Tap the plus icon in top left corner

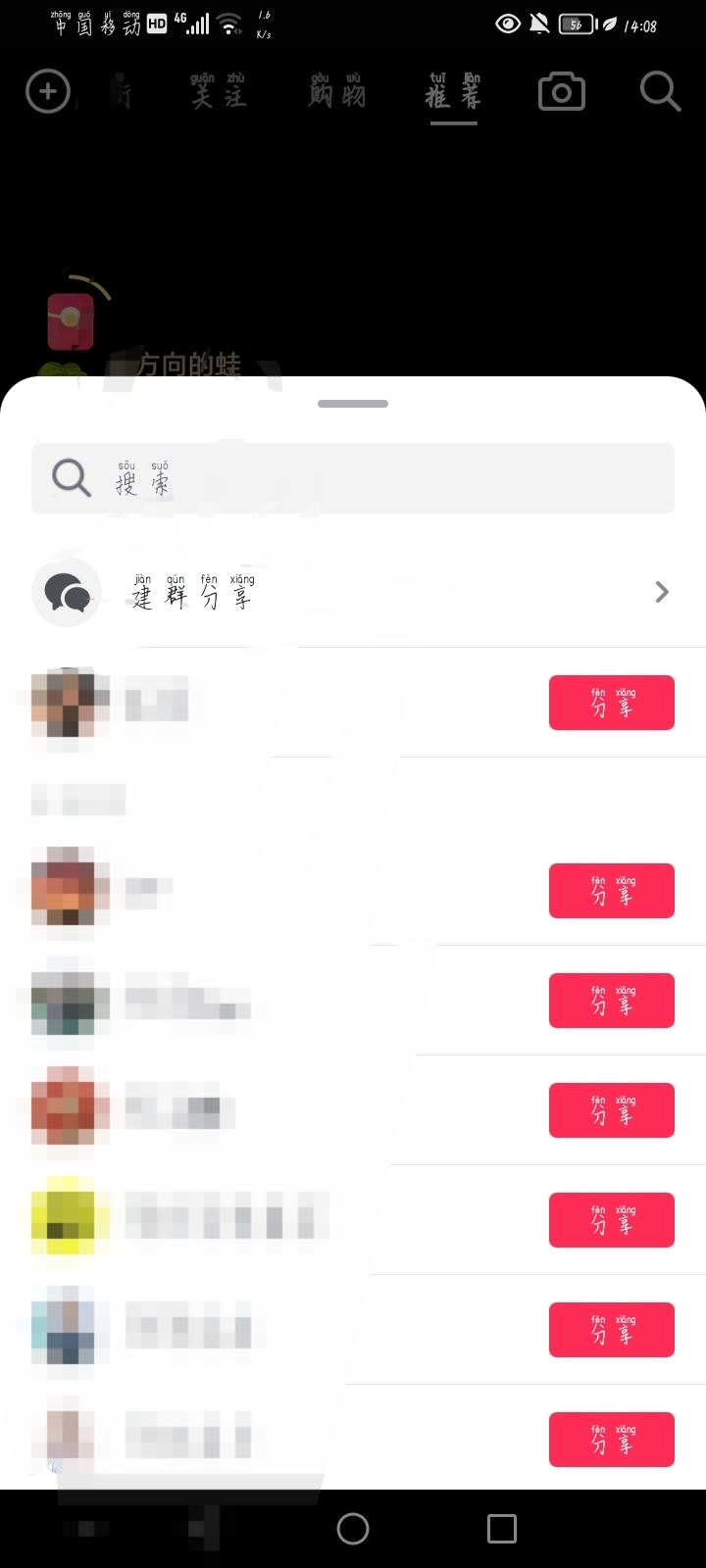47,91
